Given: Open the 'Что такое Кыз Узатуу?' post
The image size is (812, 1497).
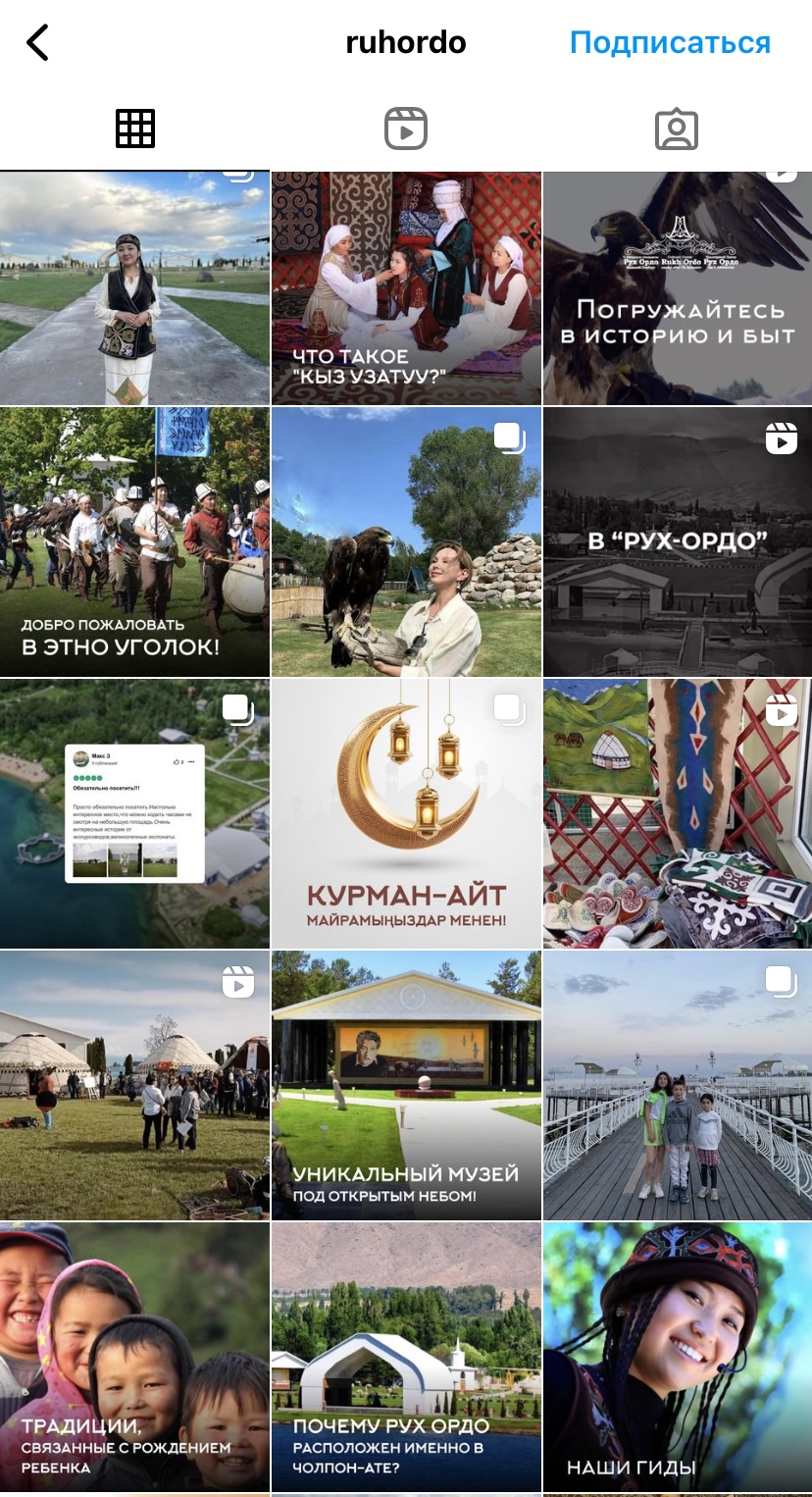Looking at the screenshot, I should point(406,288).
